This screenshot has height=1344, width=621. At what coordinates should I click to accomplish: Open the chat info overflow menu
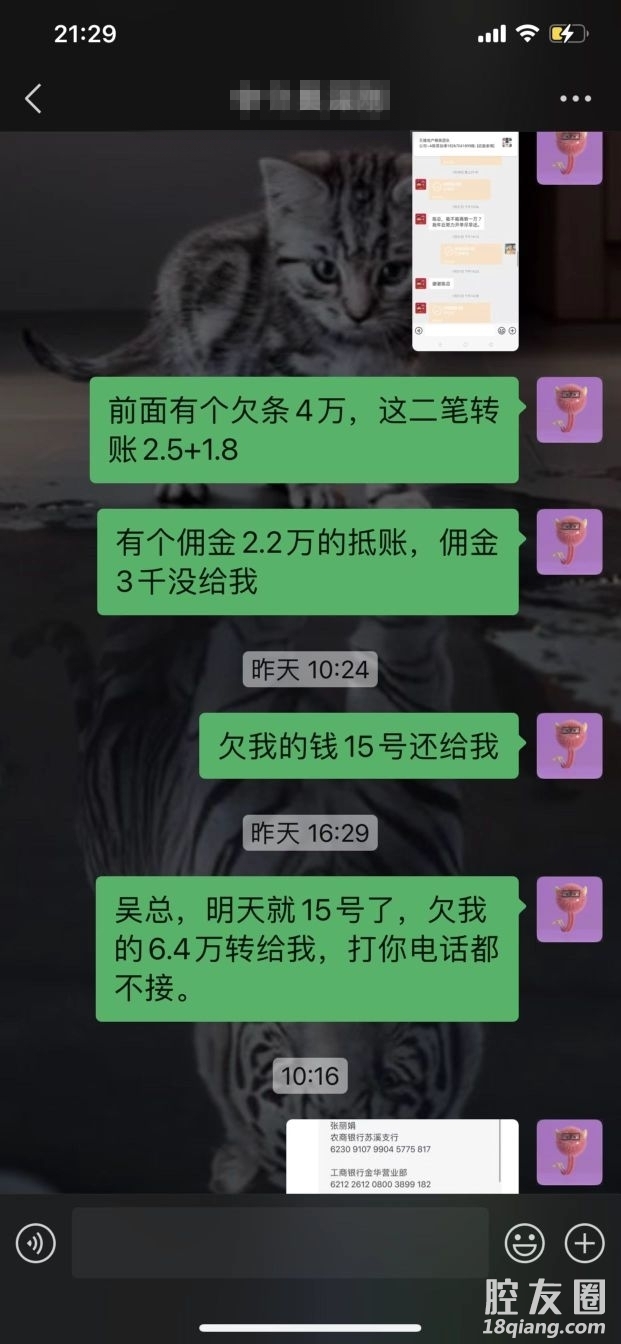pyautogui.click(x=575, y=98)
